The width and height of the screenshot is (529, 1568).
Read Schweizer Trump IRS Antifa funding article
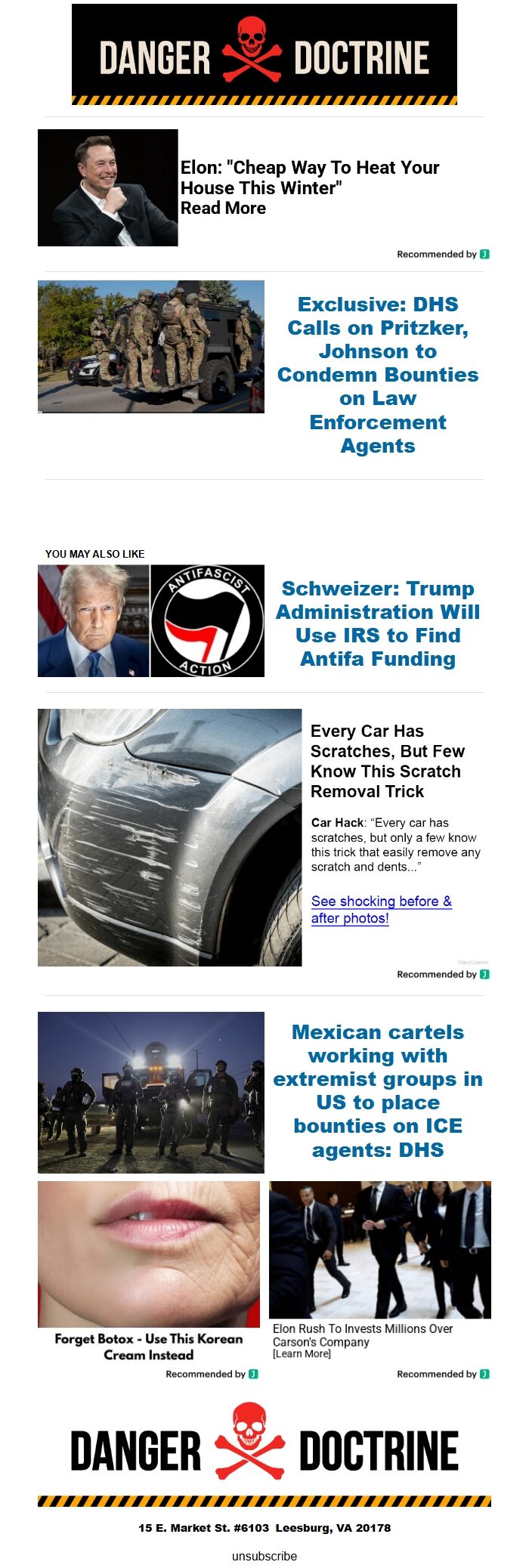[377, 623]
